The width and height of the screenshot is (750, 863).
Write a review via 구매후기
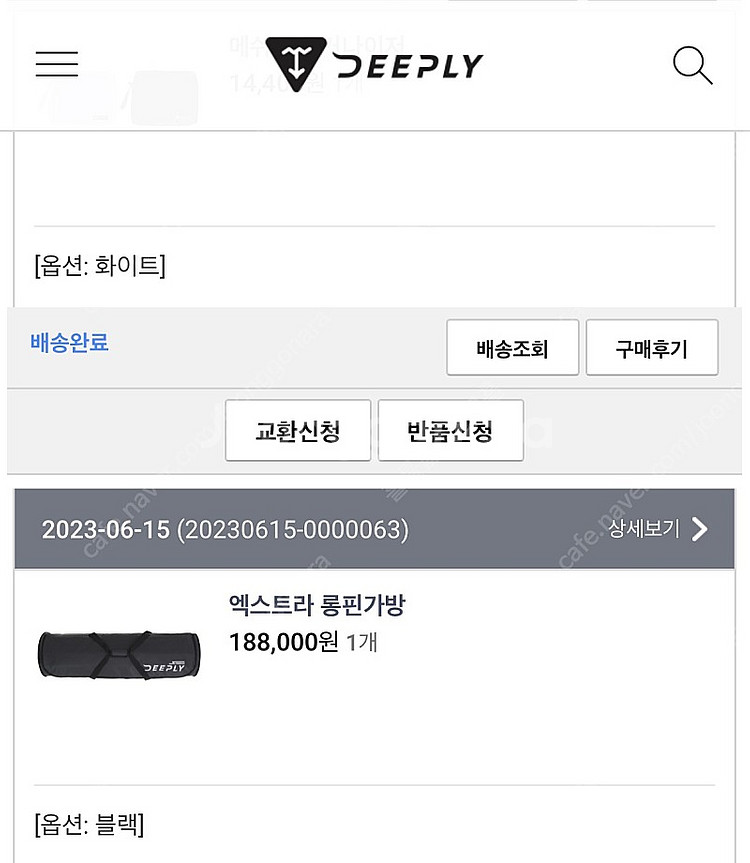pyautogui.click(x=652, y=348)
